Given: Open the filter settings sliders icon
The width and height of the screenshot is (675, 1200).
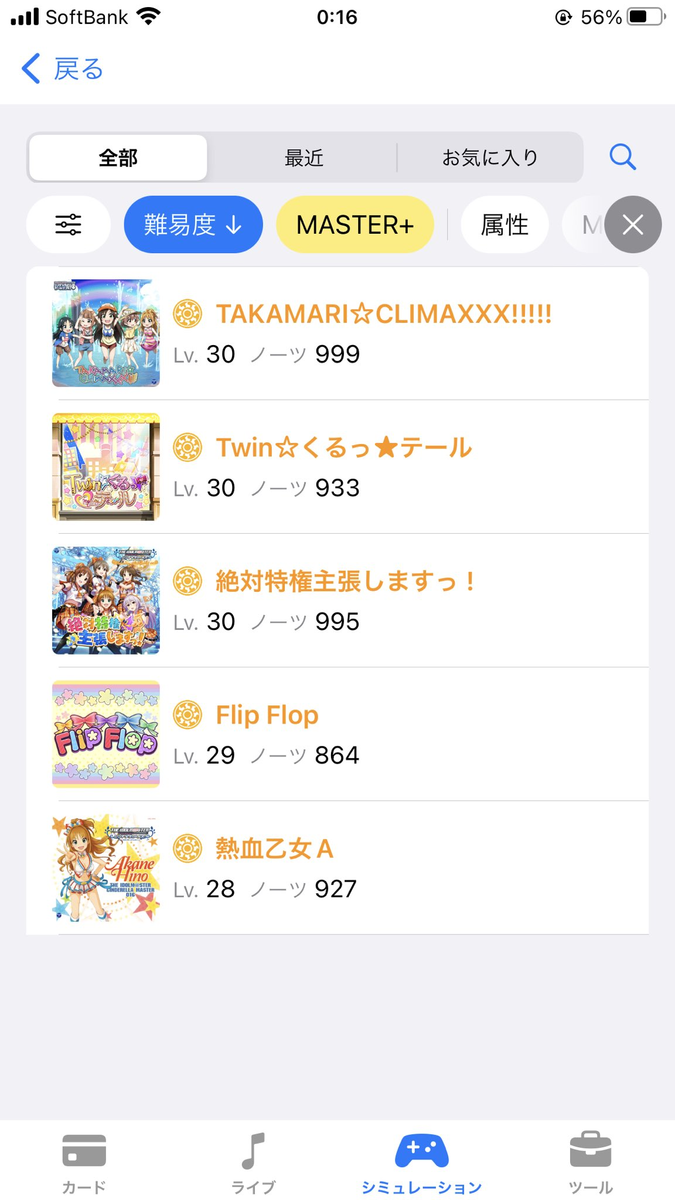Looking at the screenshot, I should point(68,225).
